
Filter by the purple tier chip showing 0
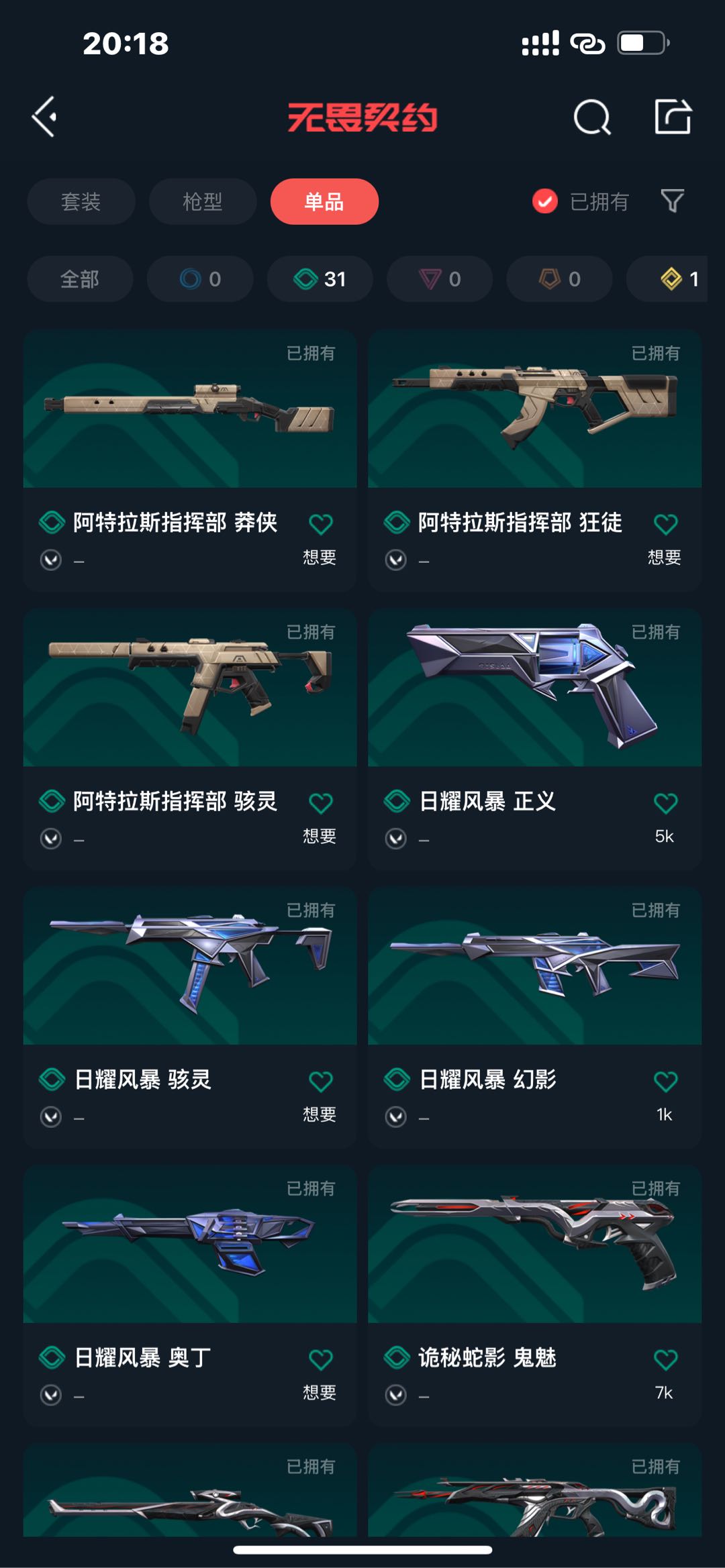point(440,279)
